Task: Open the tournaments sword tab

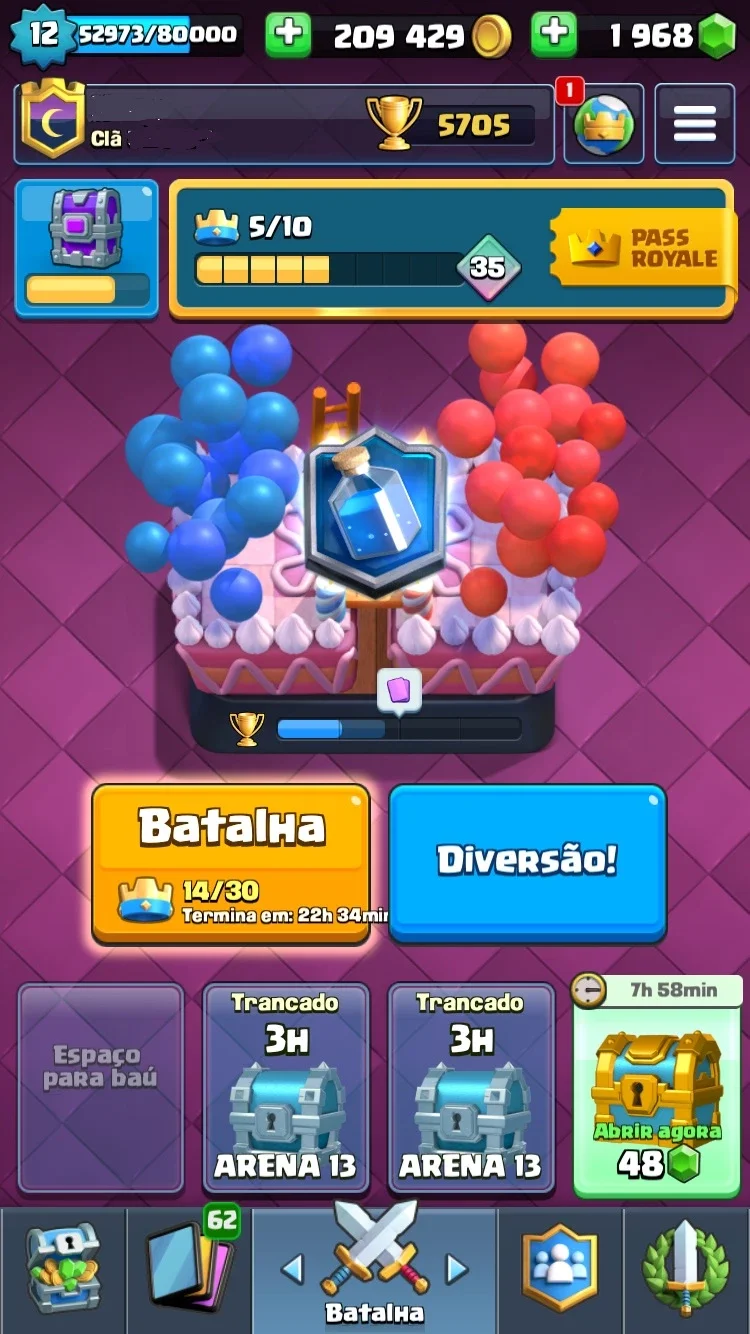Action: point(686,1268)
